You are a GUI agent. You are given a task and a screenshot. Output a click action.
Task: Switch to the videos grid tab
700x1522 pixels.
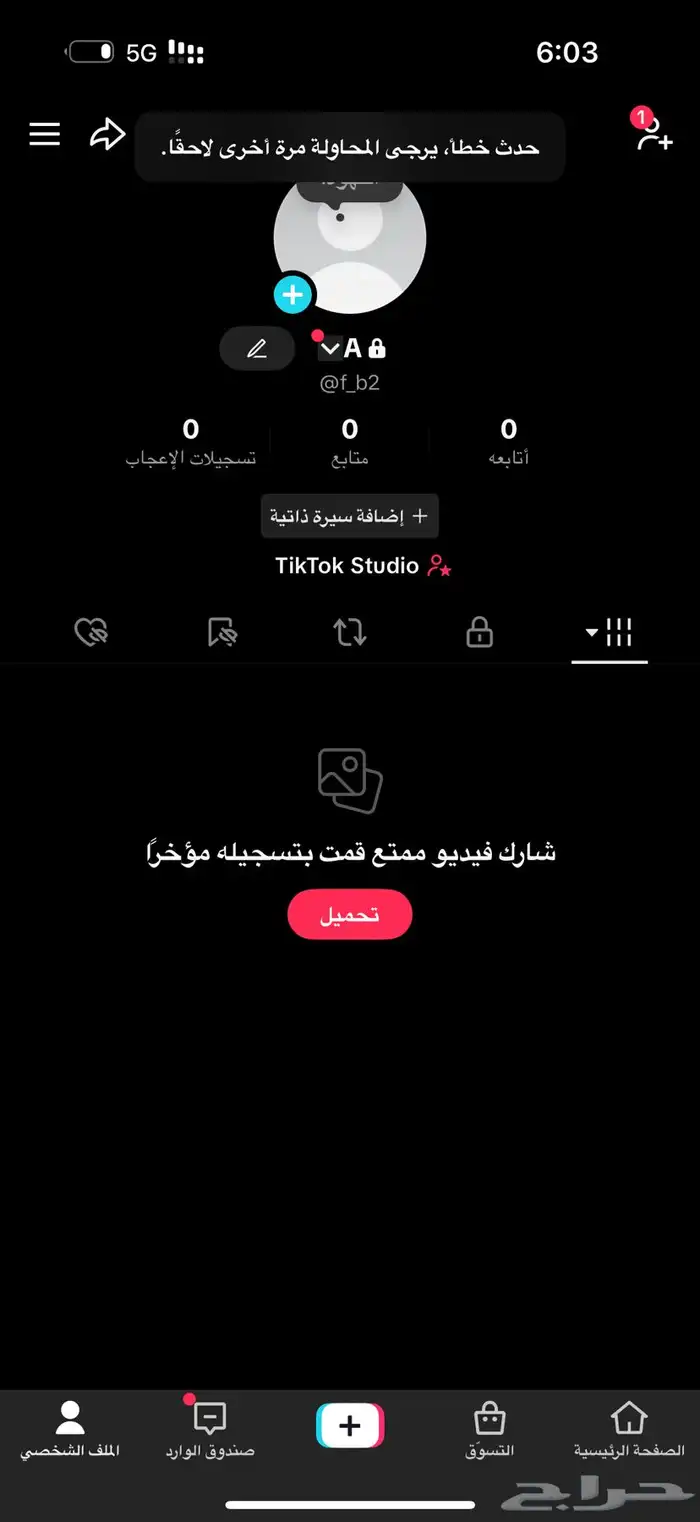coord(610,632)
